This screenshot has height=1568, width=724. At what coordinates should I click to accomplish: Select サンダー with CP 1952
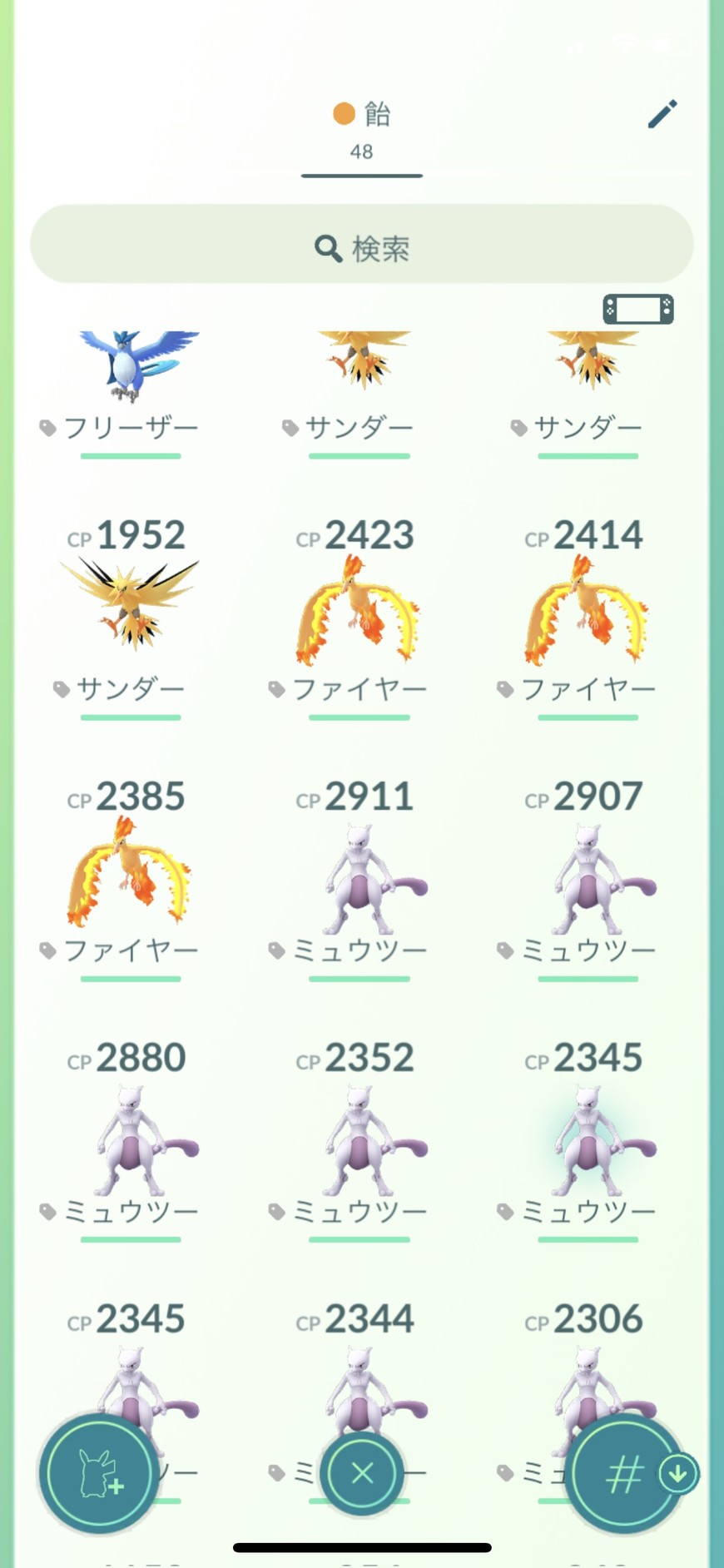click(130, 603)
